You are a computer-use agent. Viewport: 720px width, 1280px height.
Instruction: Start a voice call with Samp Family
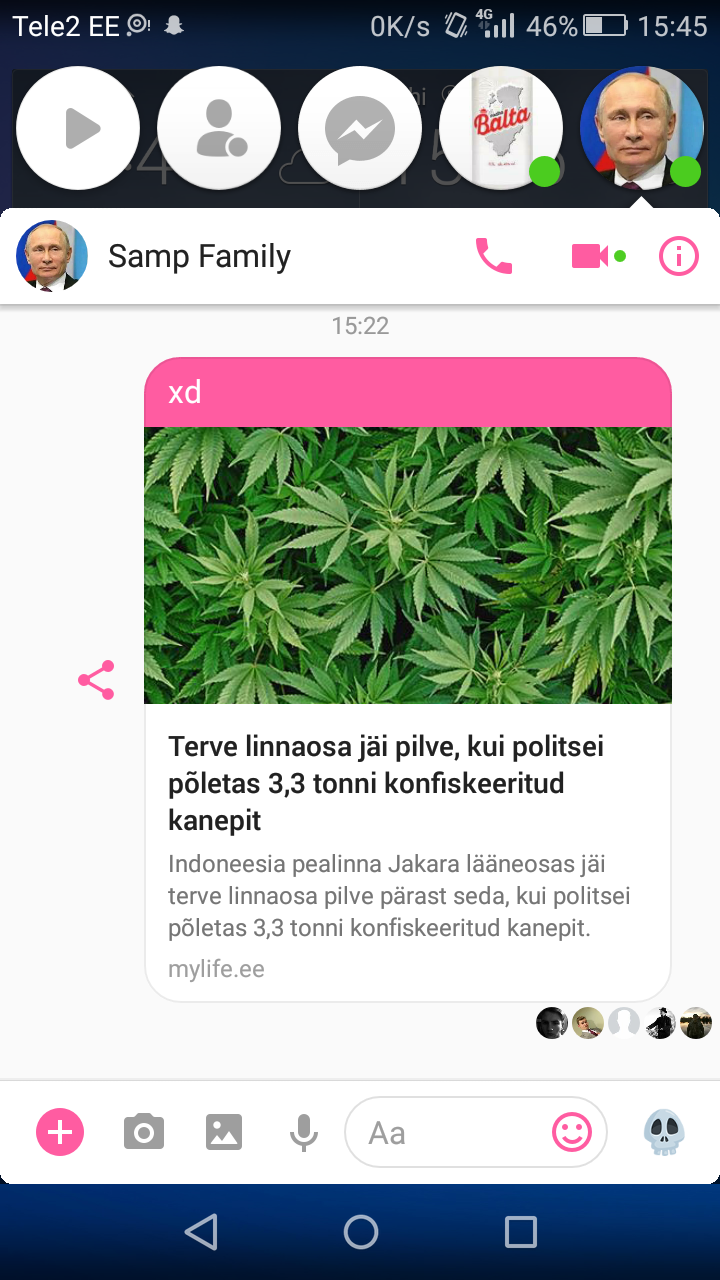pos(493,256)
